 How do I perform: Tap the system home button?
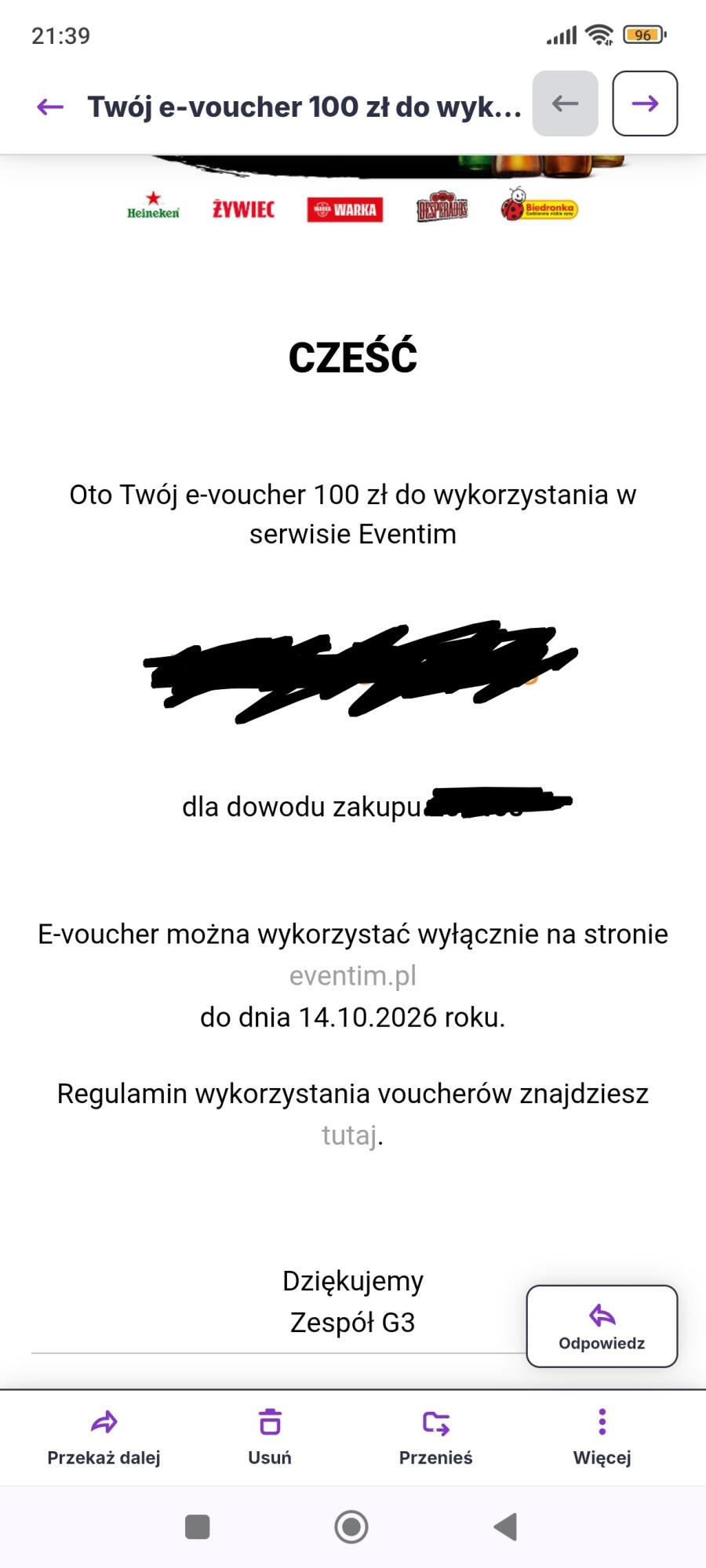coord(351,1526)
